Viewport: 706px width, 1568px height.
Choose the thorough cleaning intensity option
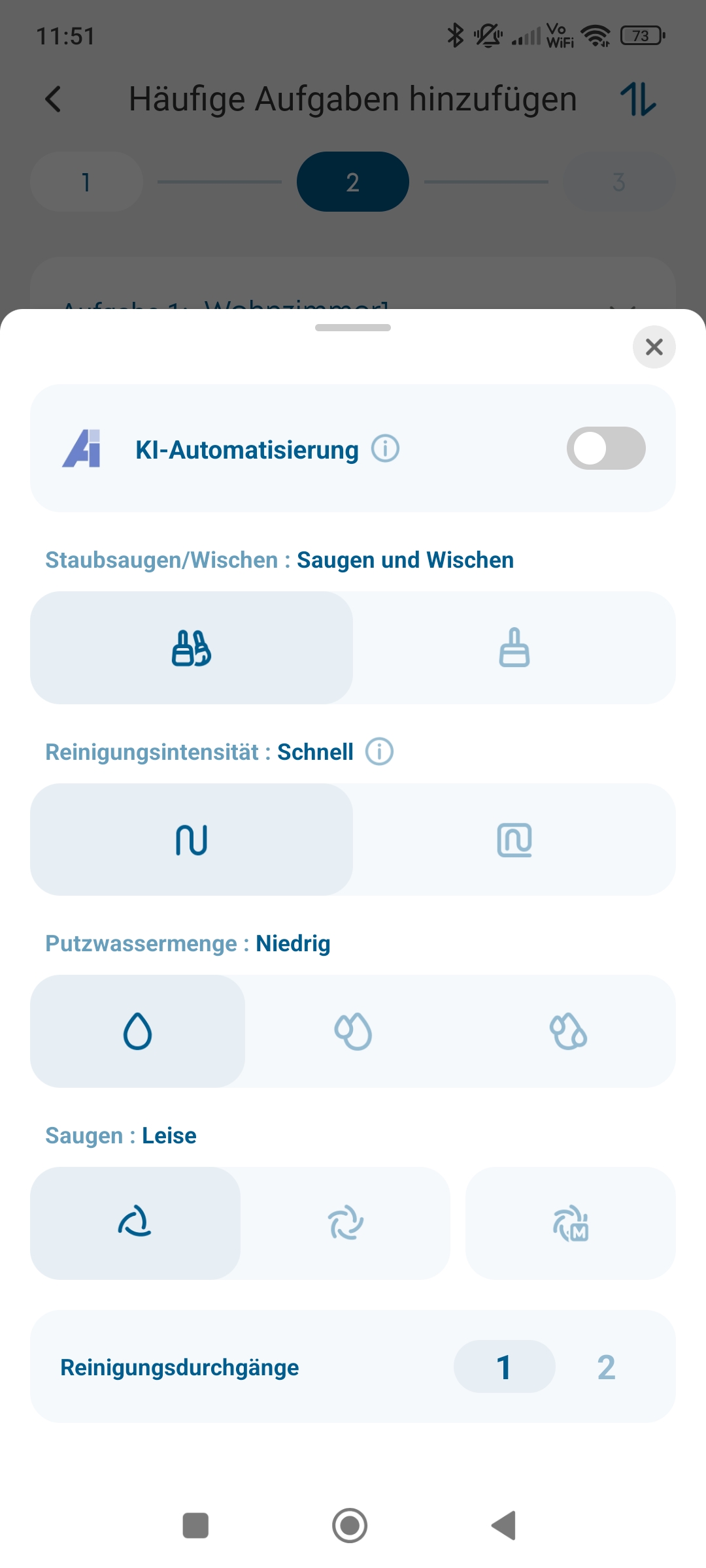coord(514,840)
